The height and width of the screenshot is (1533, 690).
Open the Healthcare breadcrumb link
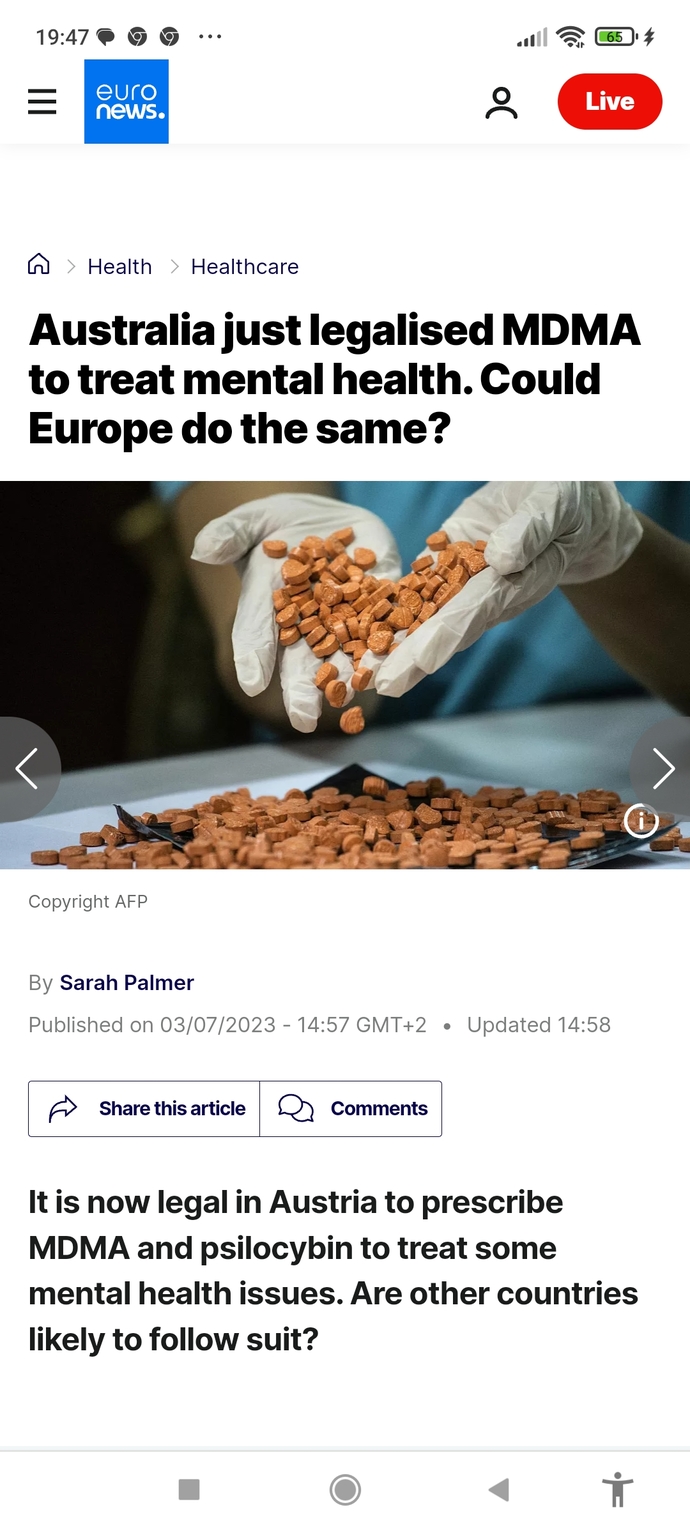245,267
